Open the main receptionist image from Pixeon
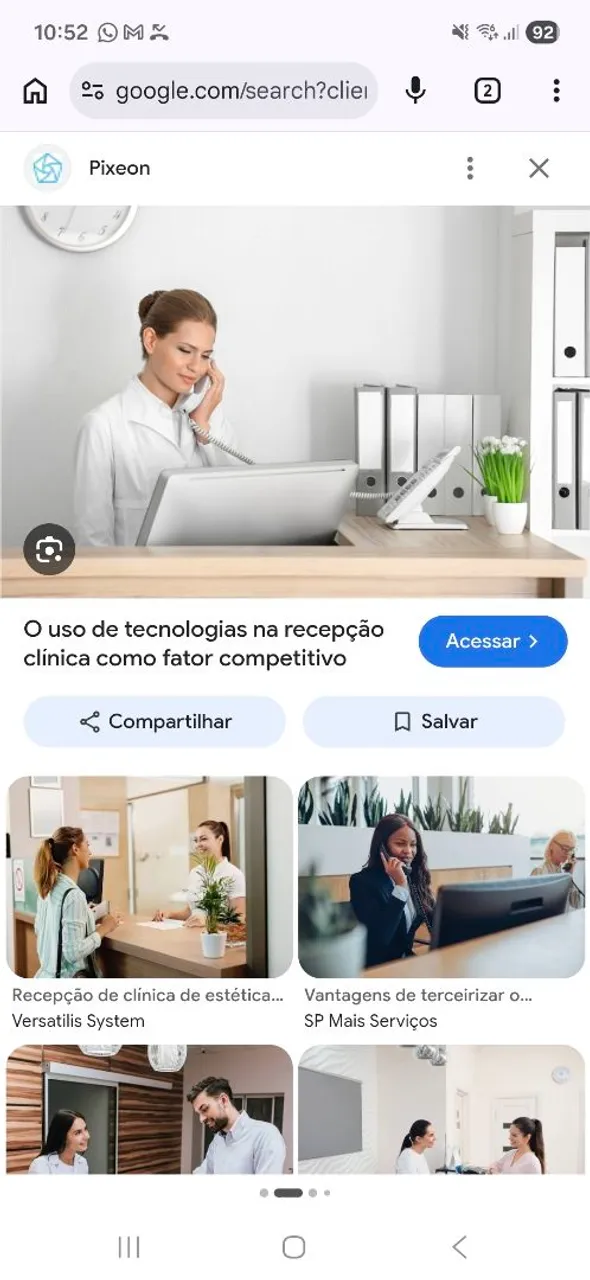The height and width of the screenshot is (1280, 590). (x=295, y=402)
